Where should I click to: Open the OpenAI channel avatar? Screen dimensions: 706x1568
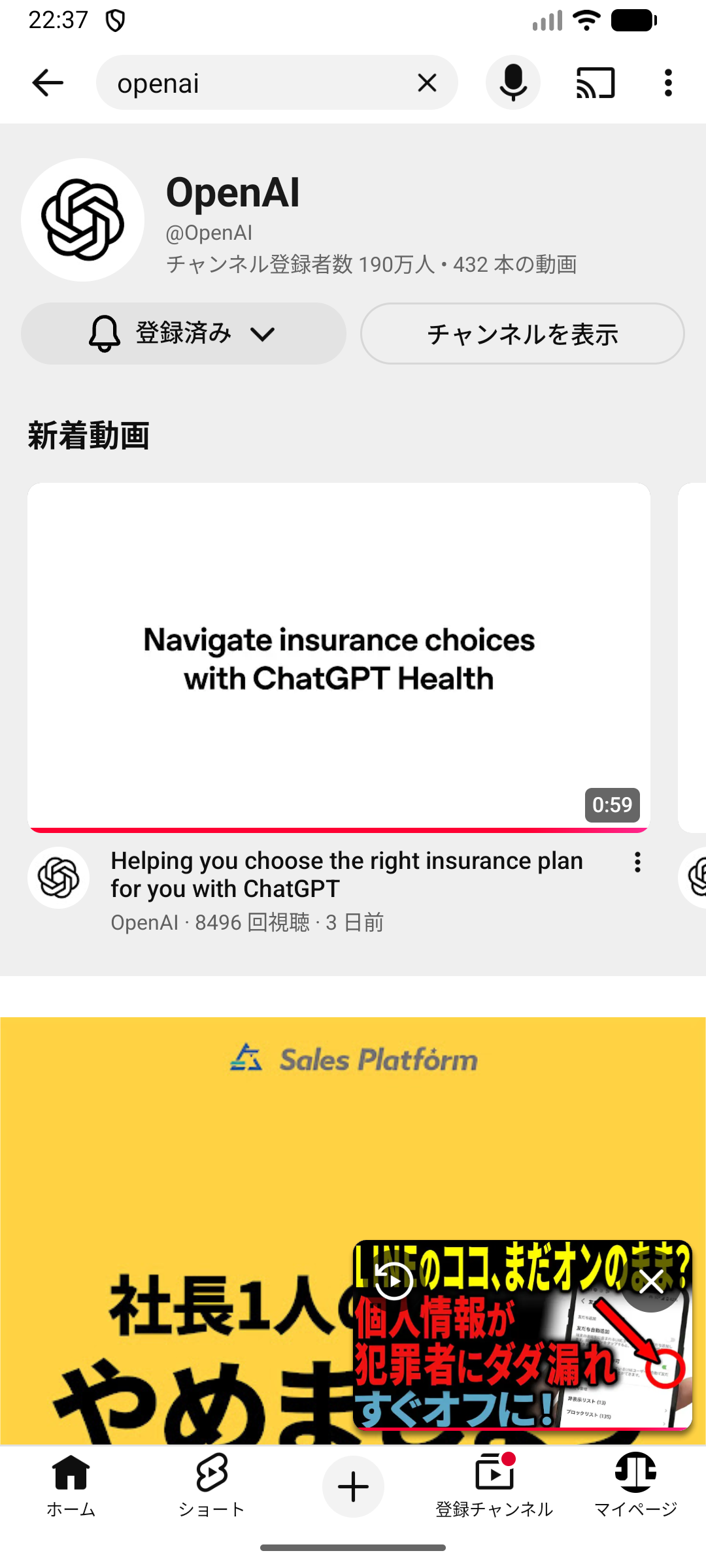(x=83, y=220)
